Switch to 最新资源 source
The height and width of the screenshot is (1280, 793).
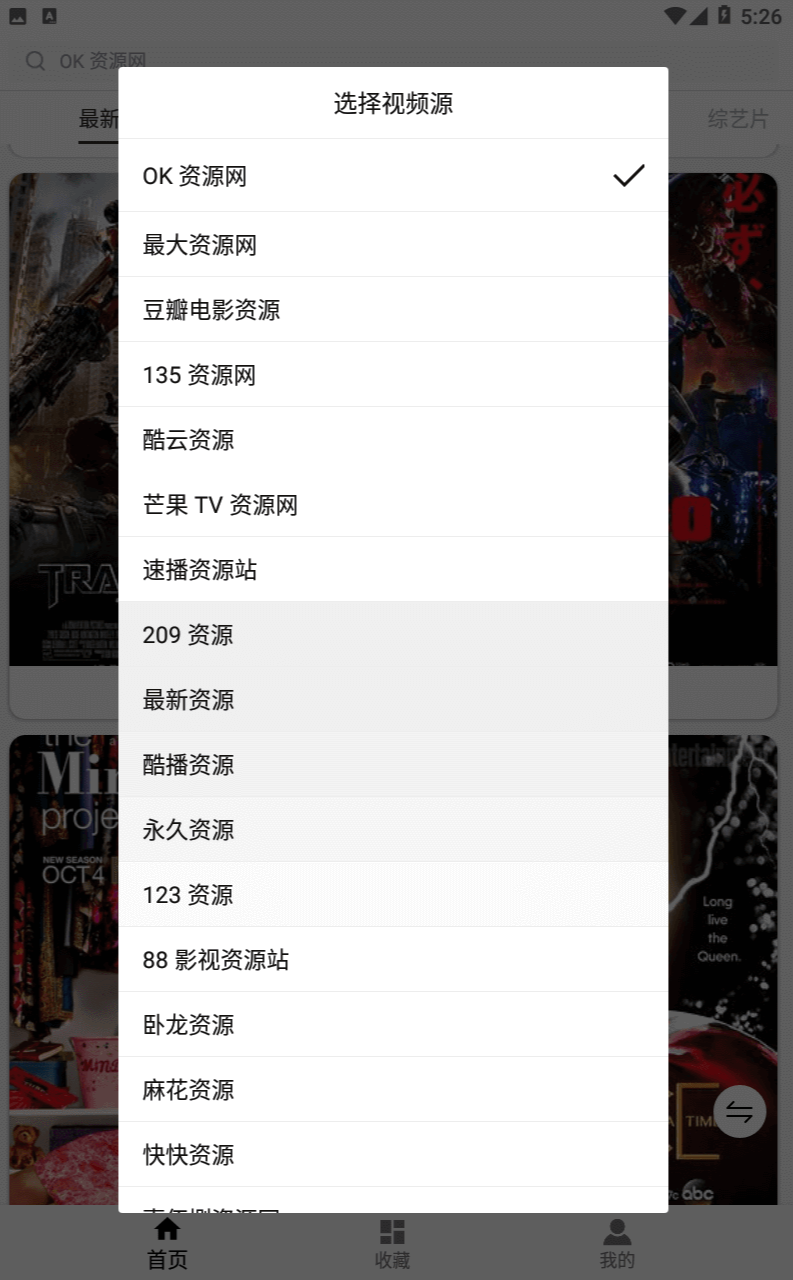(x=393, y=700)
